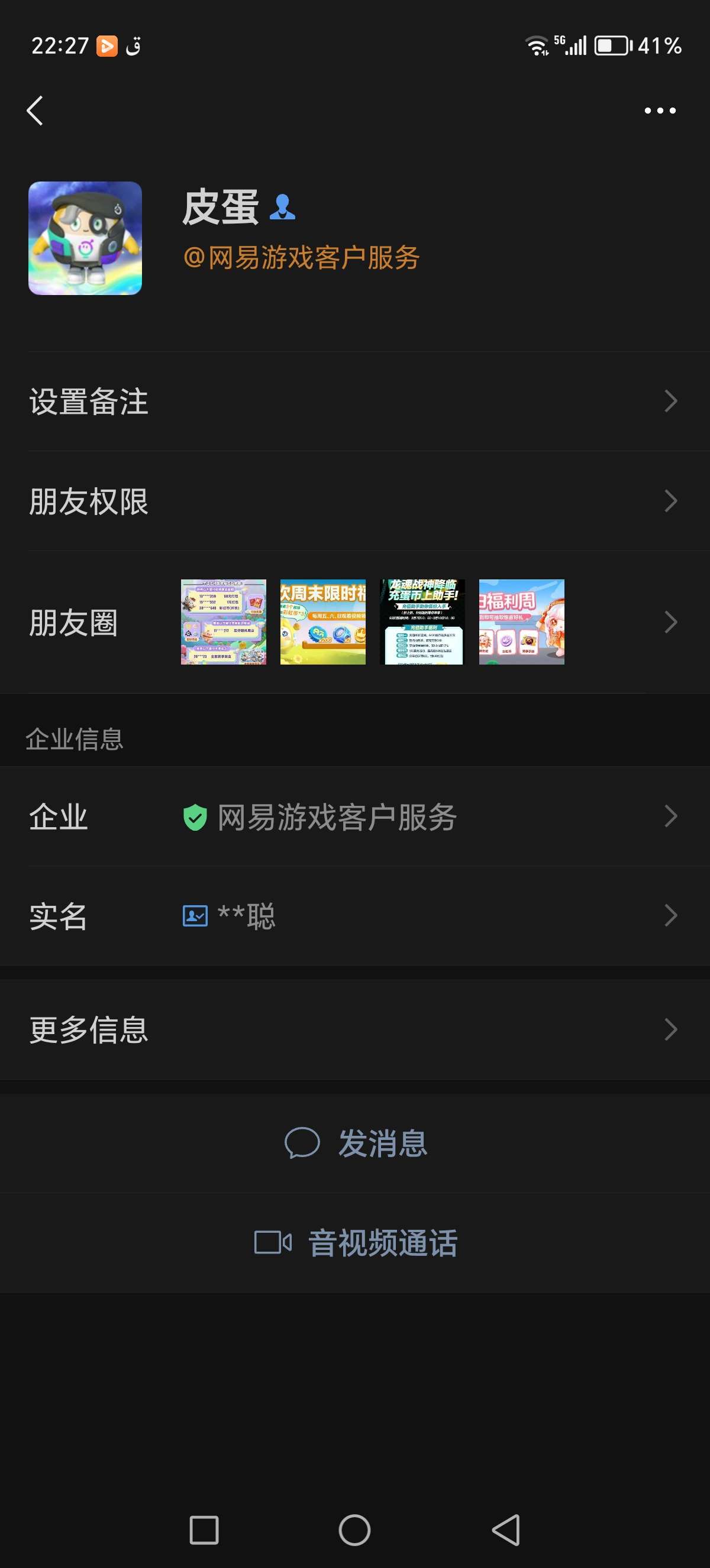Open 企业 网易游戏客户服务 details
This screenshot has height=1568, width=710.
tap(355, 817)
